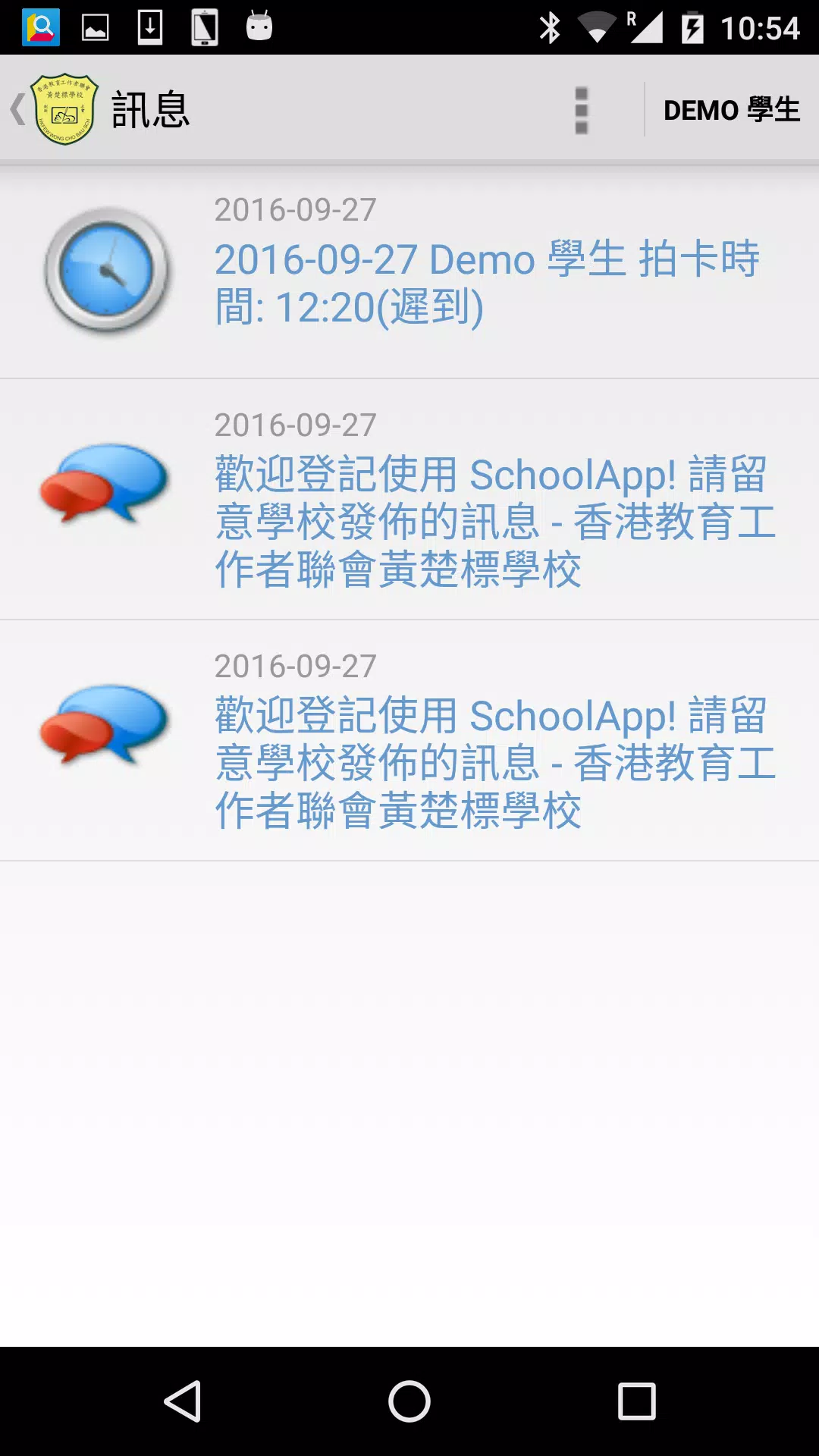Open the overflow menu in the action bar

[x=581, y=110]
